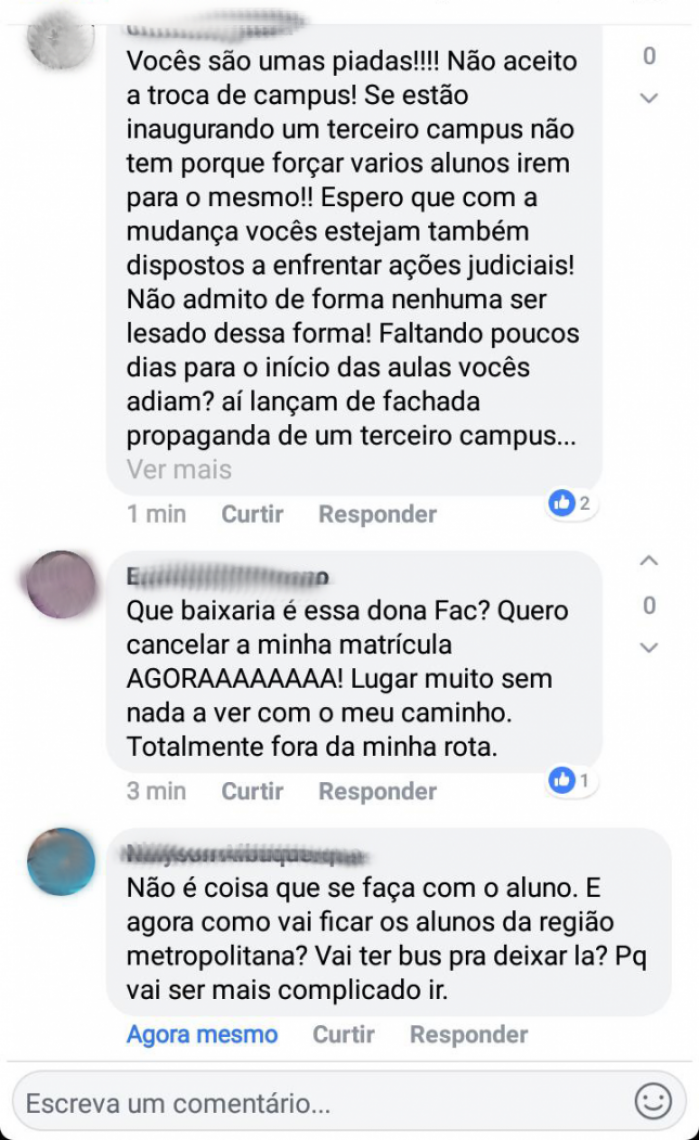699x1140 pixels.
Task: Downvote the 'Que baixaria' comment
Action: (x=649, y=648)
